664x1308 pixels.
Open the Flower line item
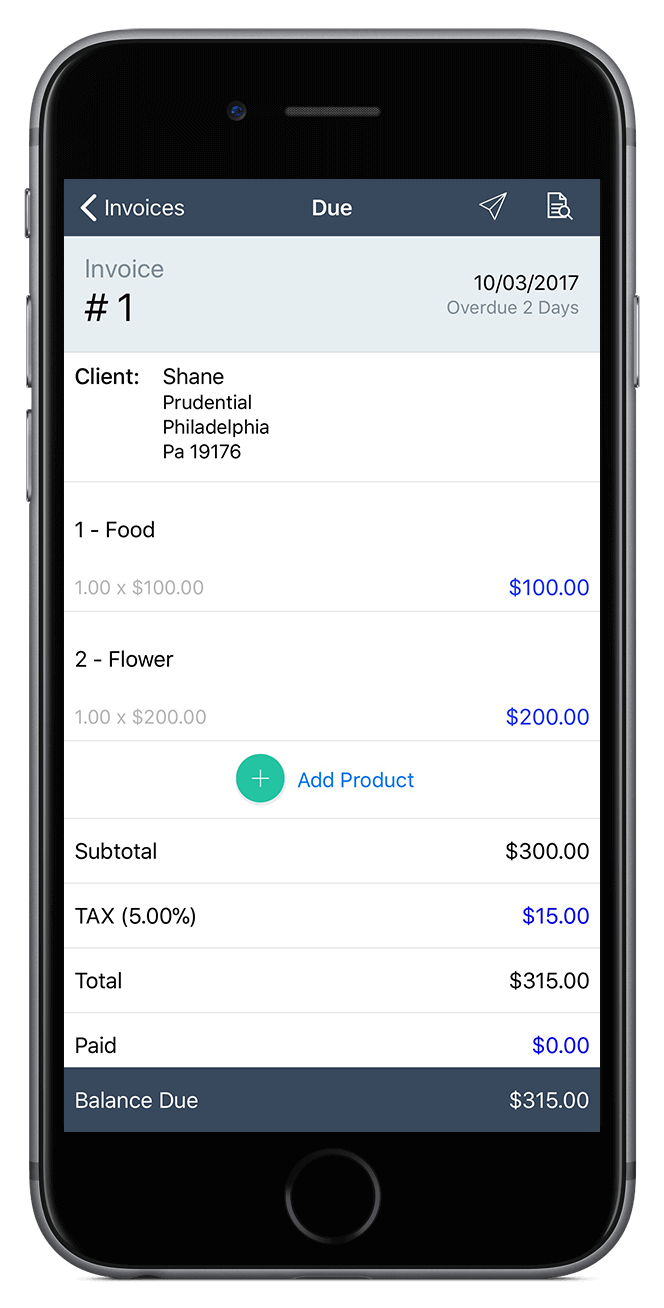point(331,687)
